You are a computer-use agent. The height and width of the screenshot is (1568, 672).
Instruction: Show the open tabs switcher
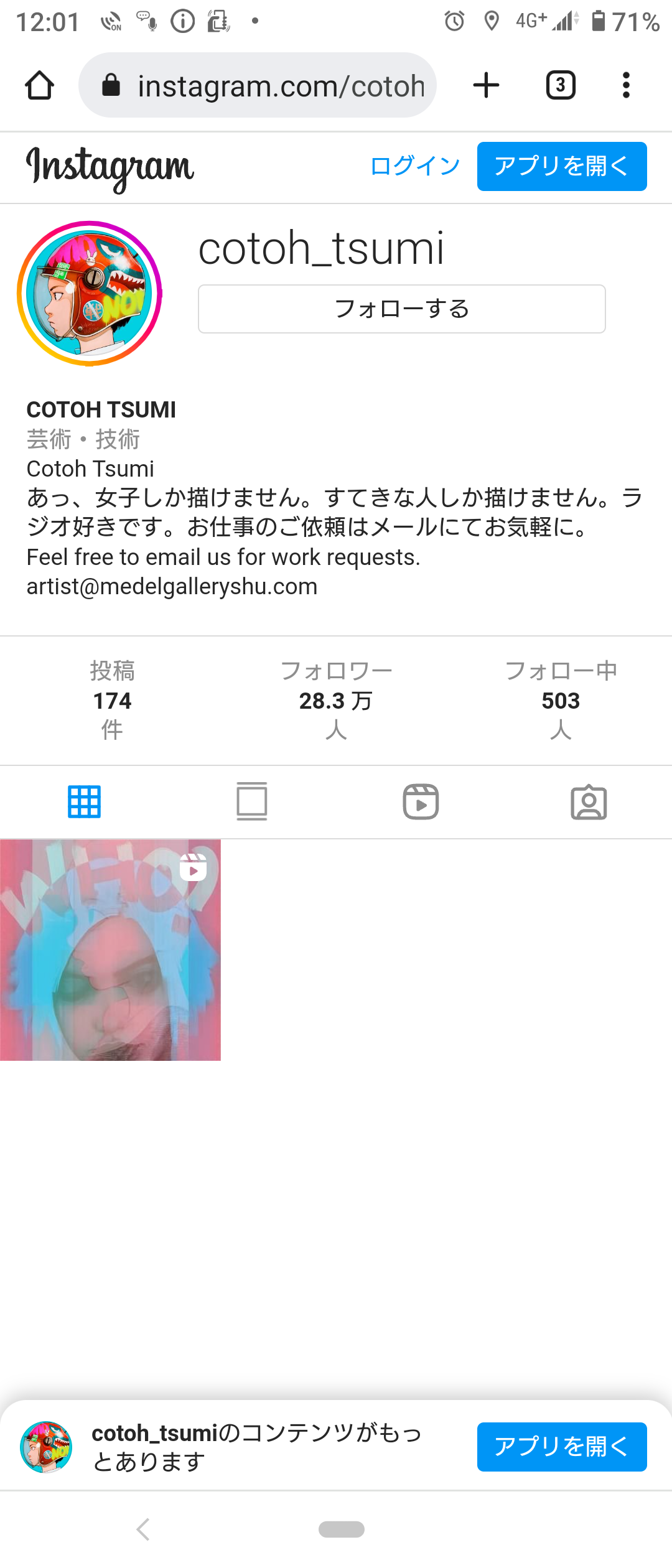(560, 85)
